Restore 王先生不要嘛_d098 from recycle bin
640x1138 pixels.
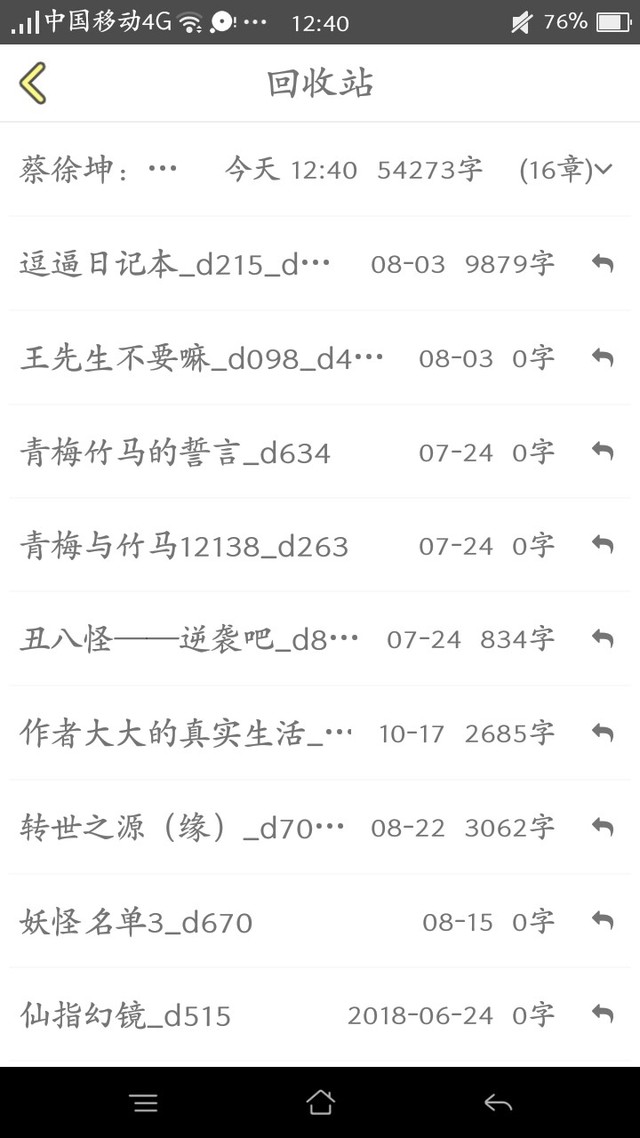click(602, 358)
